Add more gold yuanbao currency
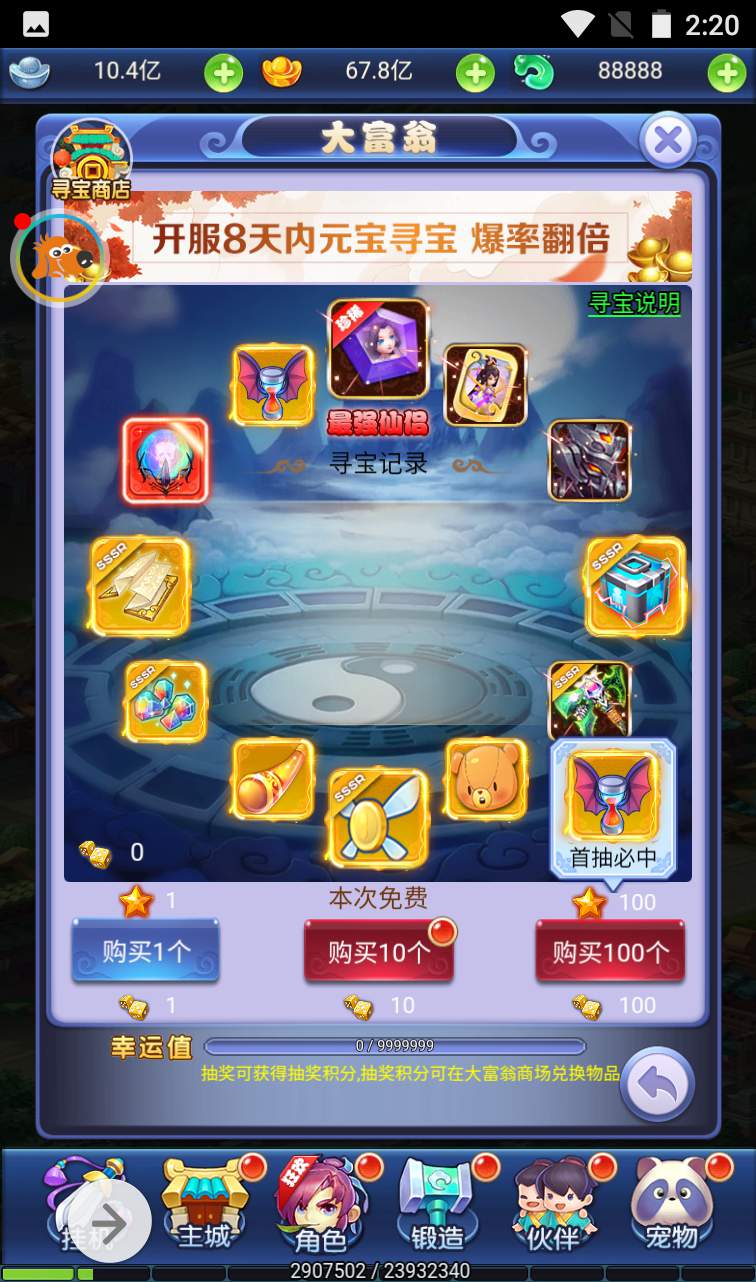 click(475, 72)
